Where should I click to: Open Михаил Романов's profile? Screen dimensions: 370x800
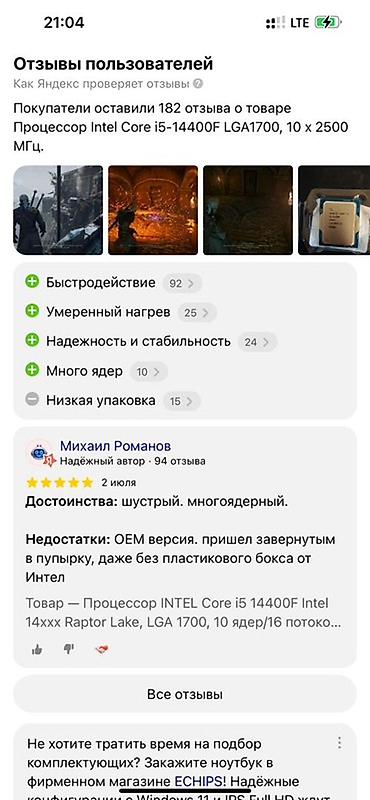coord(115,446)
